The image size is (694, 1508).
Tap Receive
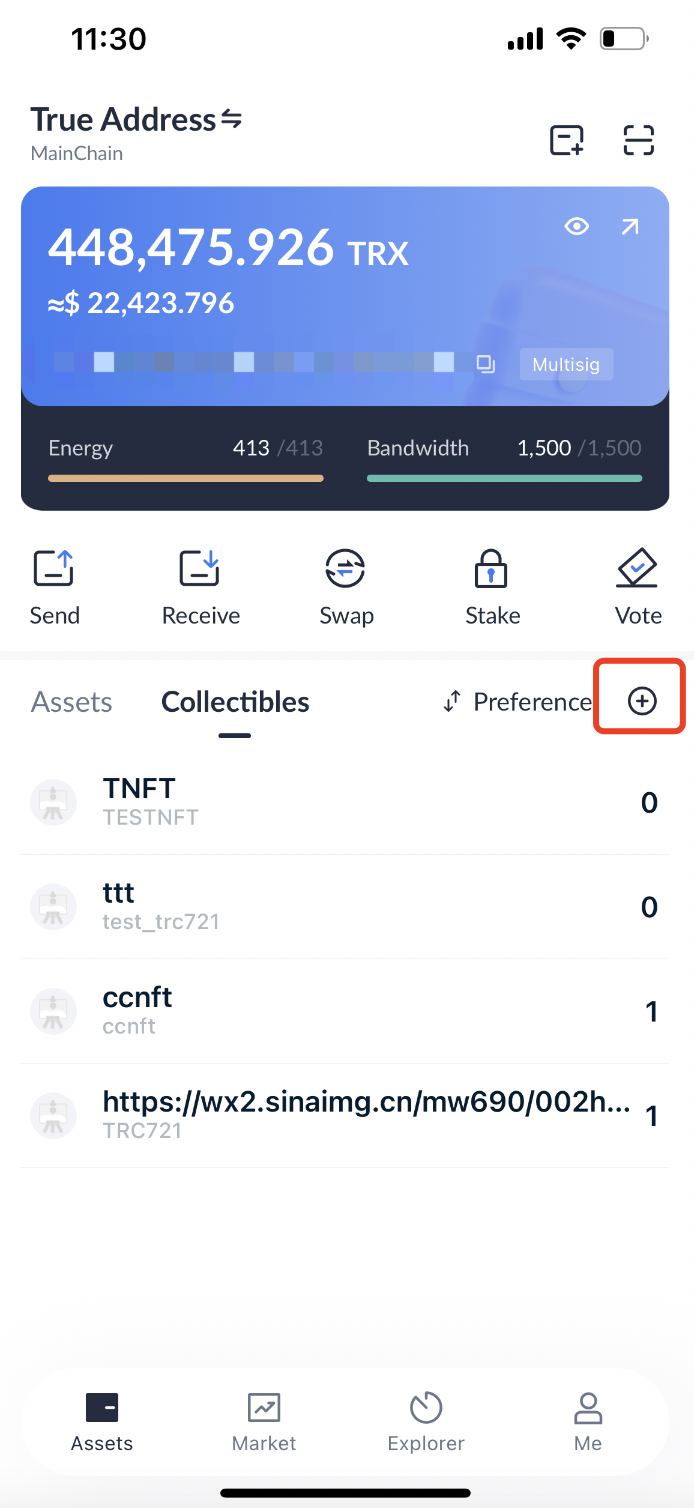(201, 588)
